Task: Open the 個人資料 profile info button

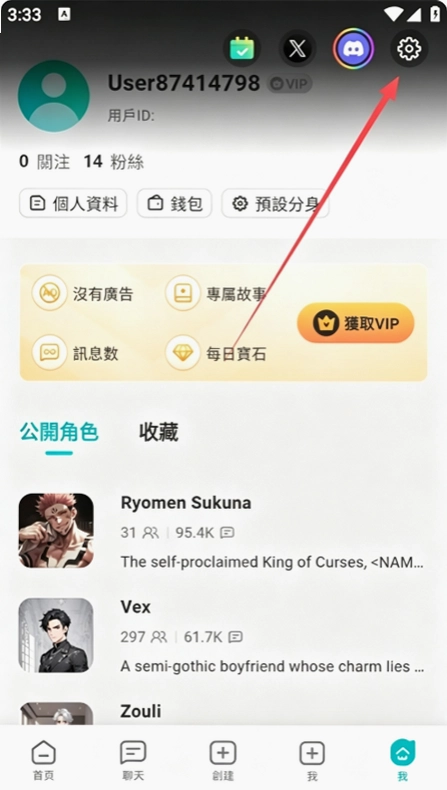Action: pos(73,204)
